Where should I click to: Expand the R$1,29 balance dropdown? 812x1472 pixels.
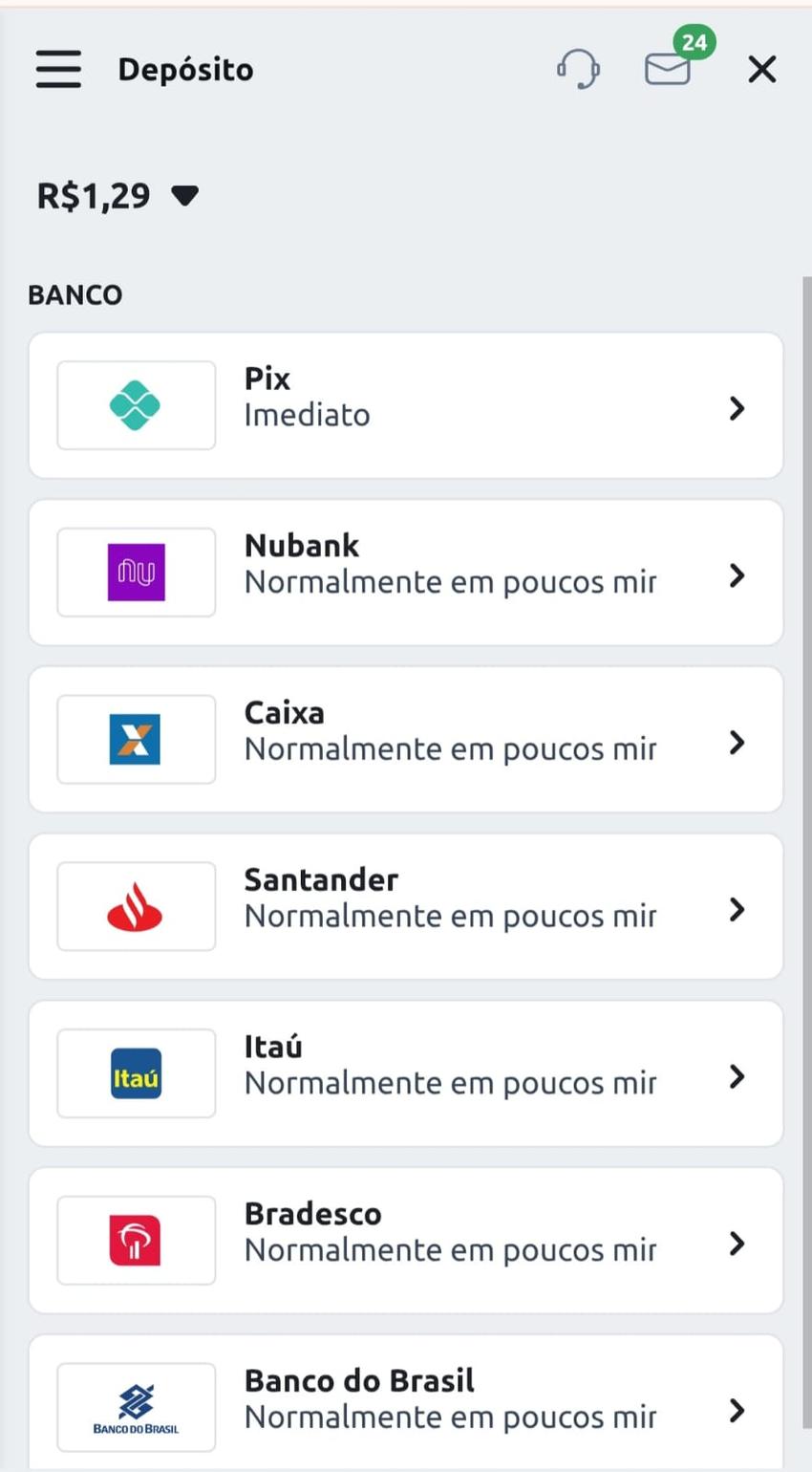tap(117, 195)
